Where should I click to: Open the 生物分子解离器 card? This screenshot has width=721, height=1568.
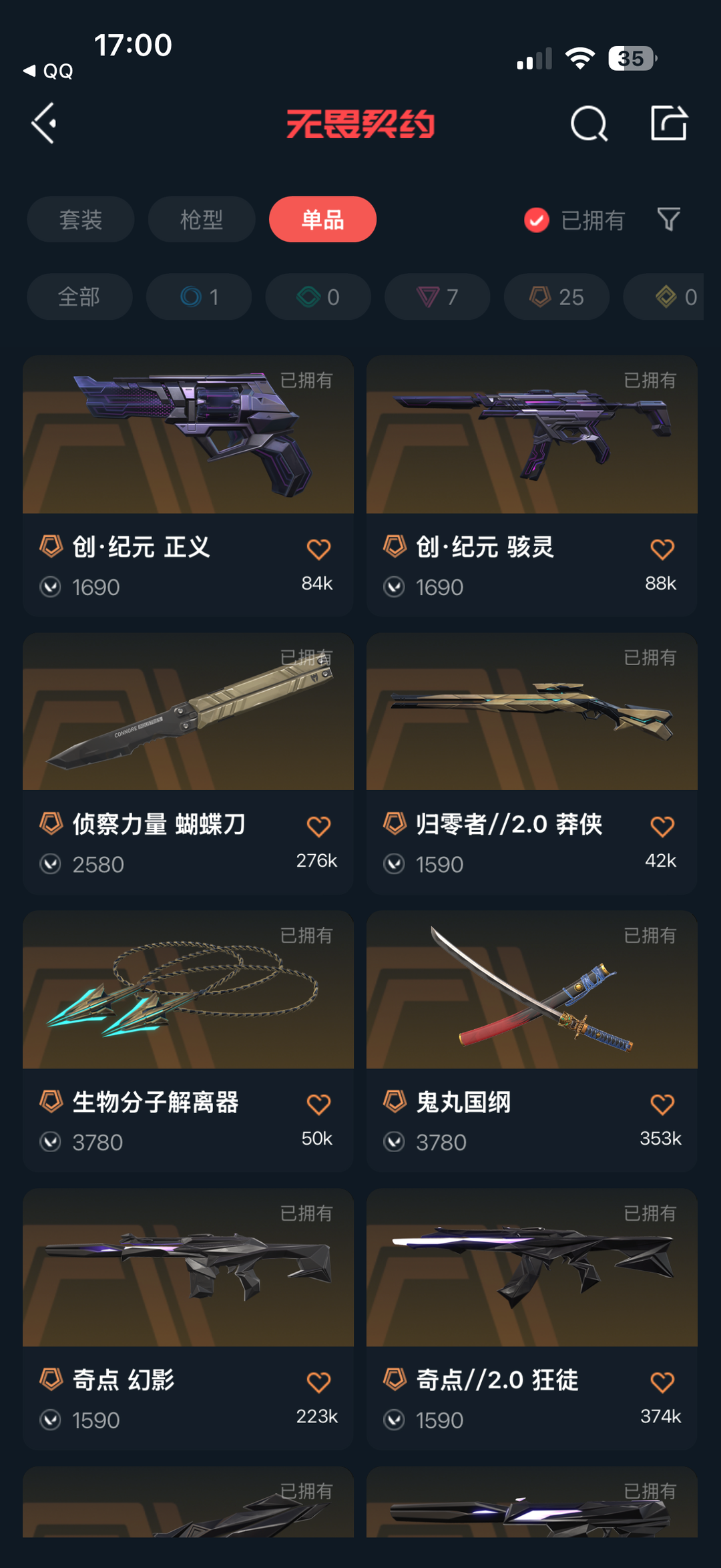coord(188,1041)
